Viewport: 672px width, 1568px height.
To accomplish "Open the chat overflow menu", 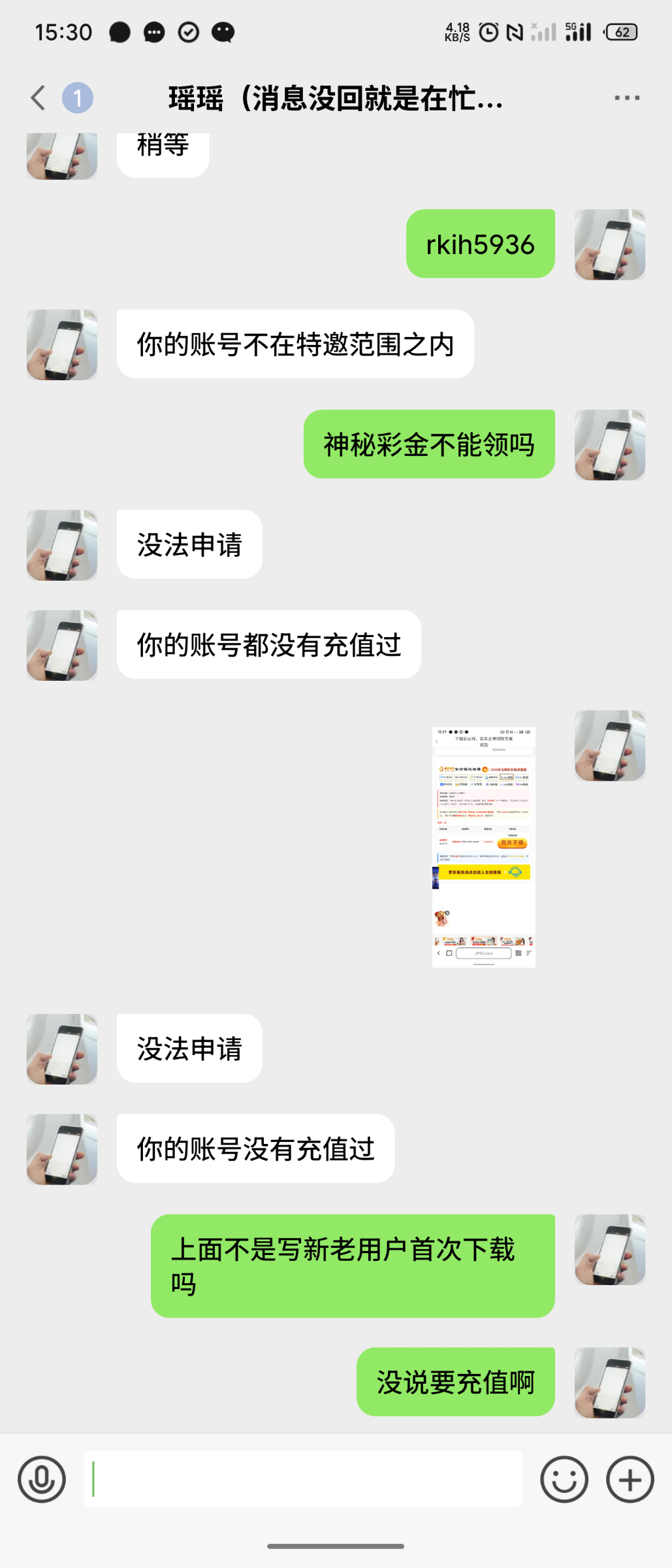I will 626,98.
